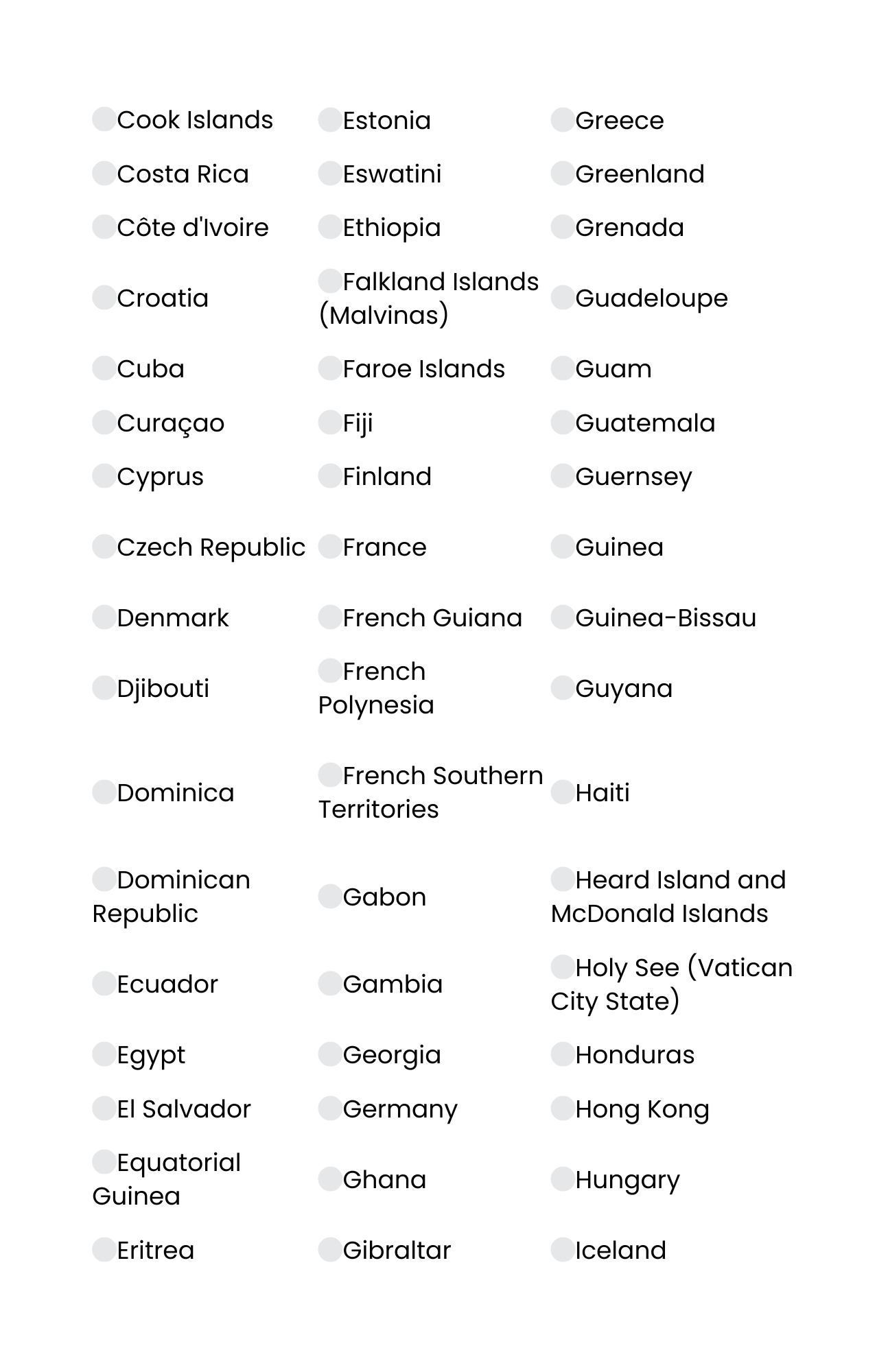
Task: Tap the Iceland radio button
Action: tap(563, 1250)
